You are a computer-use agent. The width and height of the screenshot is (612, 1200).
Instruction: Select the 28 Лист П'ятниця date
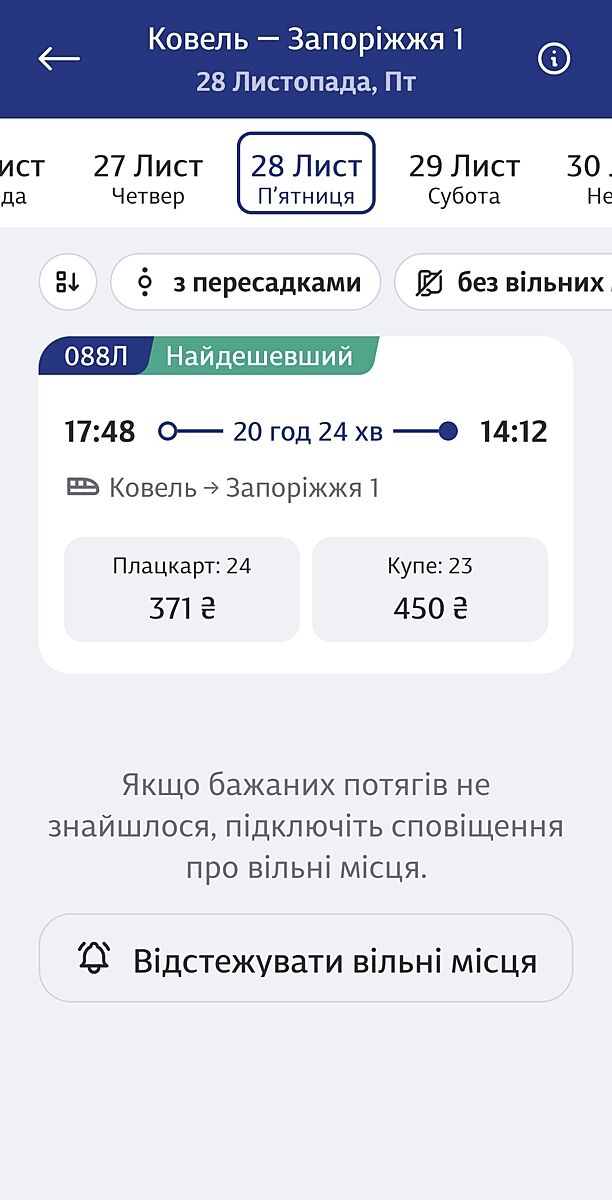306,174
